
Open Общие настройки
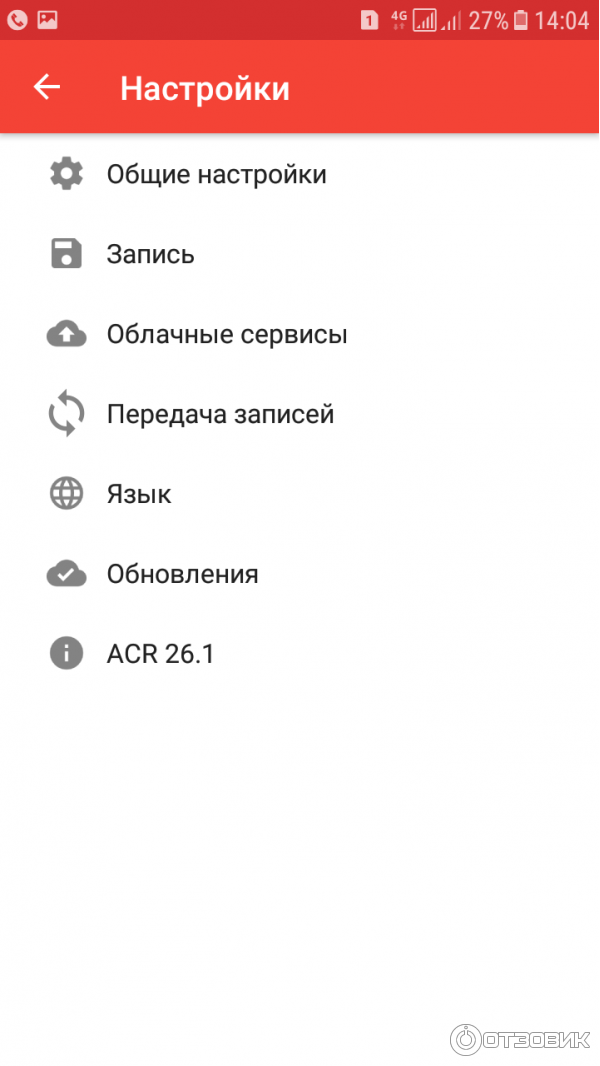[x=216, y=175]
